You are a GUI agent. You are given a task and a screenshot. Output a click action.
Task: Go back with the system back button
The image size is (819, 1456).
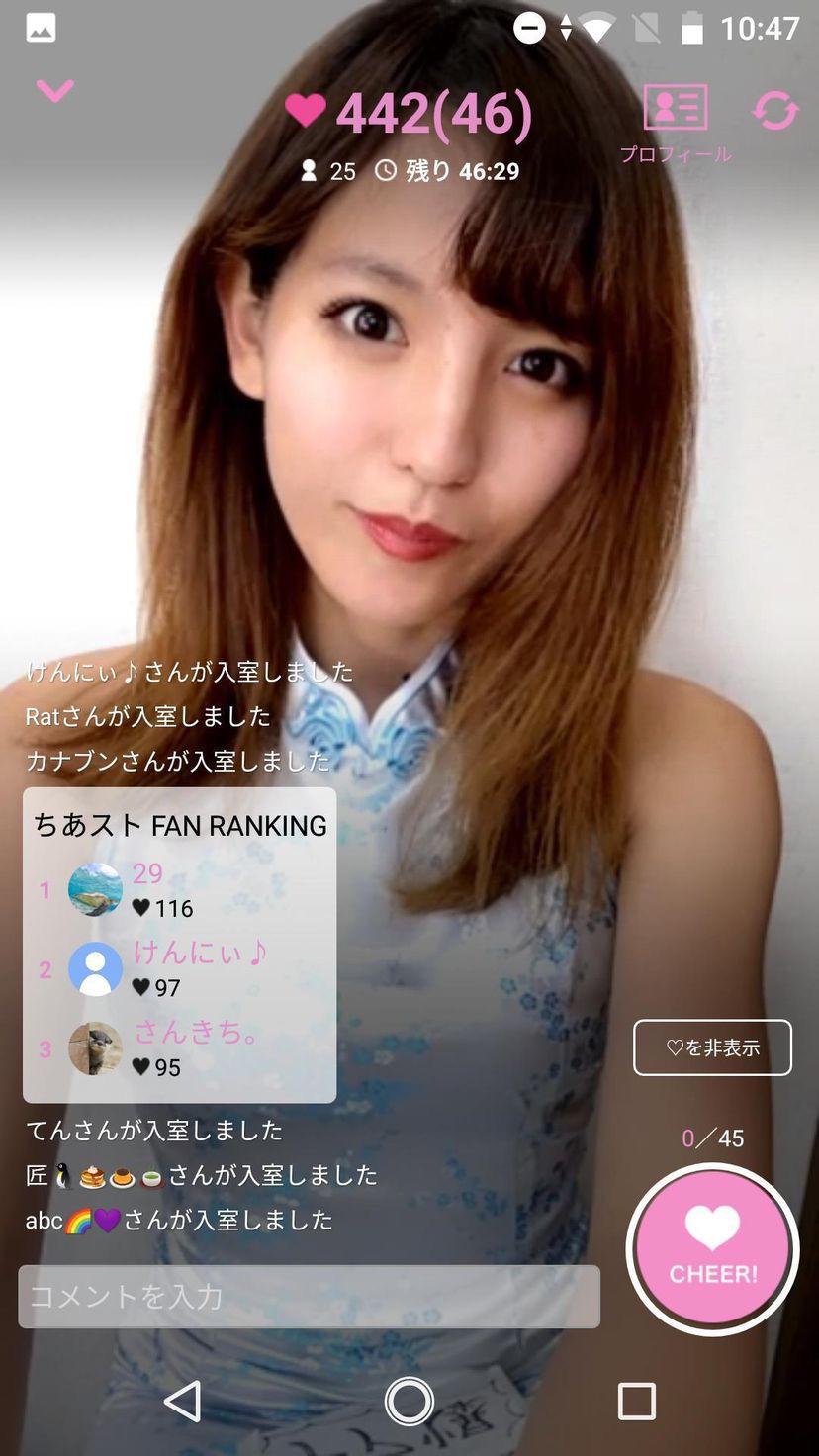tap(183, 1401)
